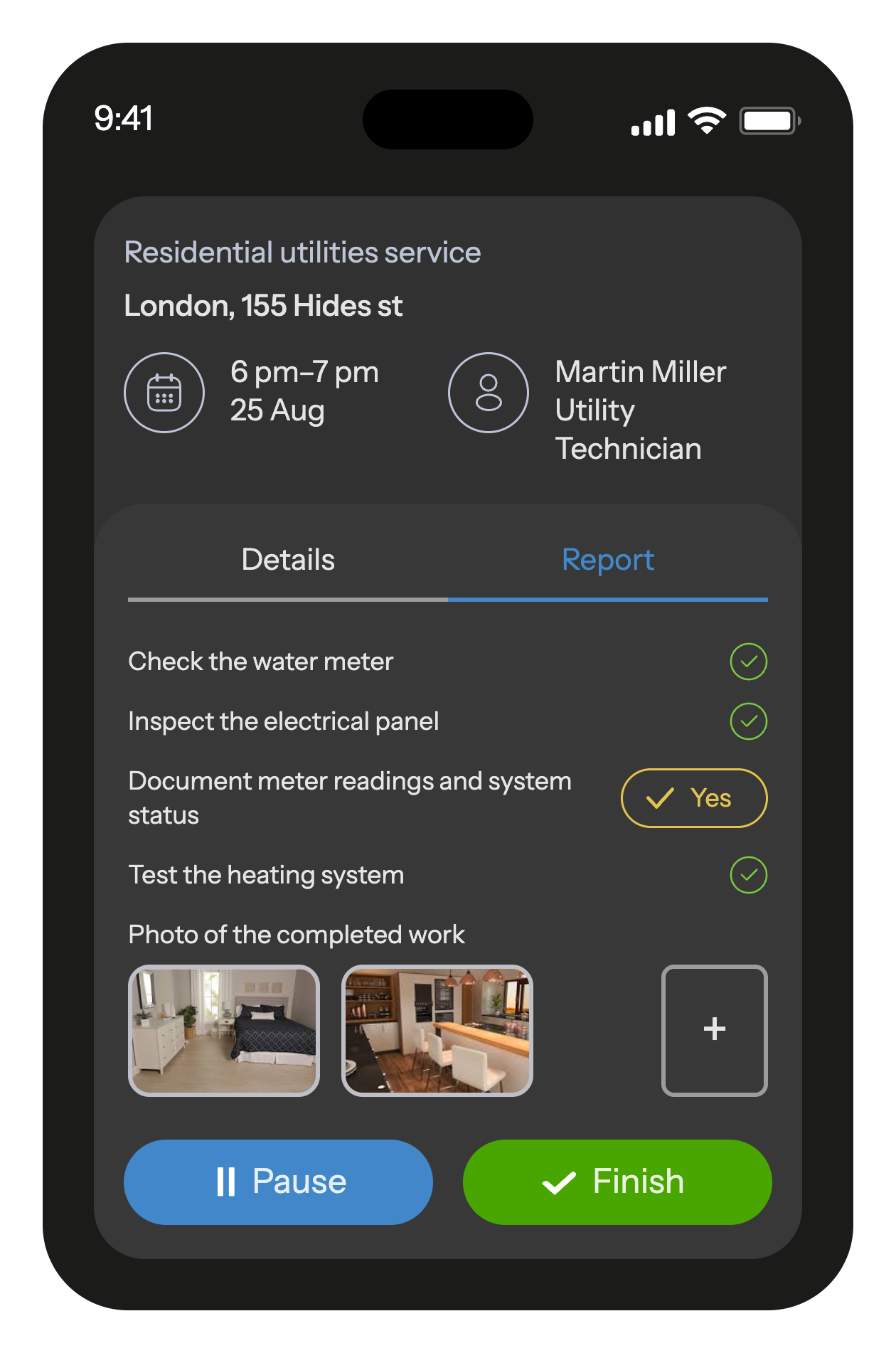The height and width of the screenshot is (1353, 896).
Task: Switch to the Details tab
Action: pyautogui.click(x=288, y=561)
